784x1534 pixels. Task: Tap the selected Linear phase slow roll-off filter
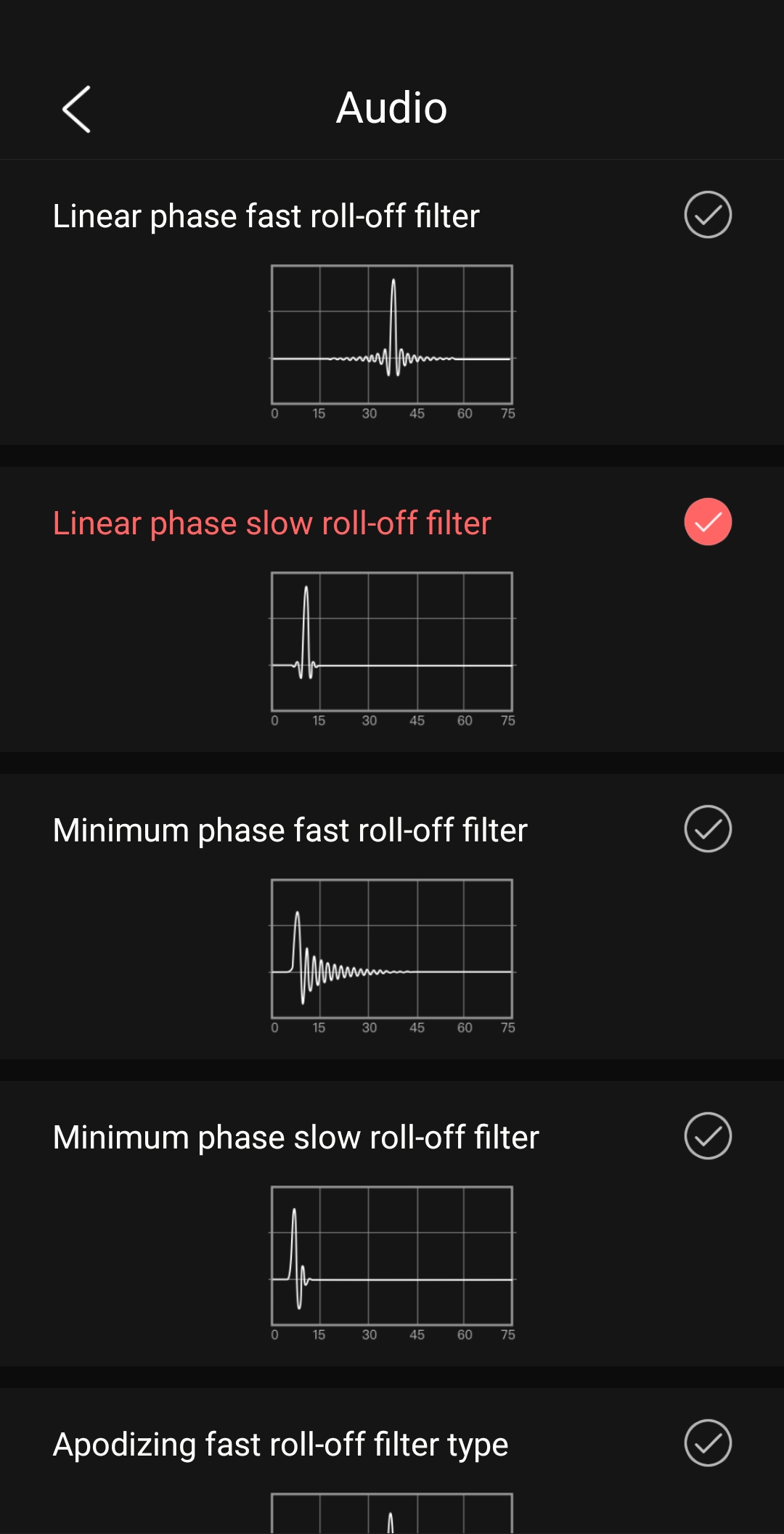(x=707, y=522)
